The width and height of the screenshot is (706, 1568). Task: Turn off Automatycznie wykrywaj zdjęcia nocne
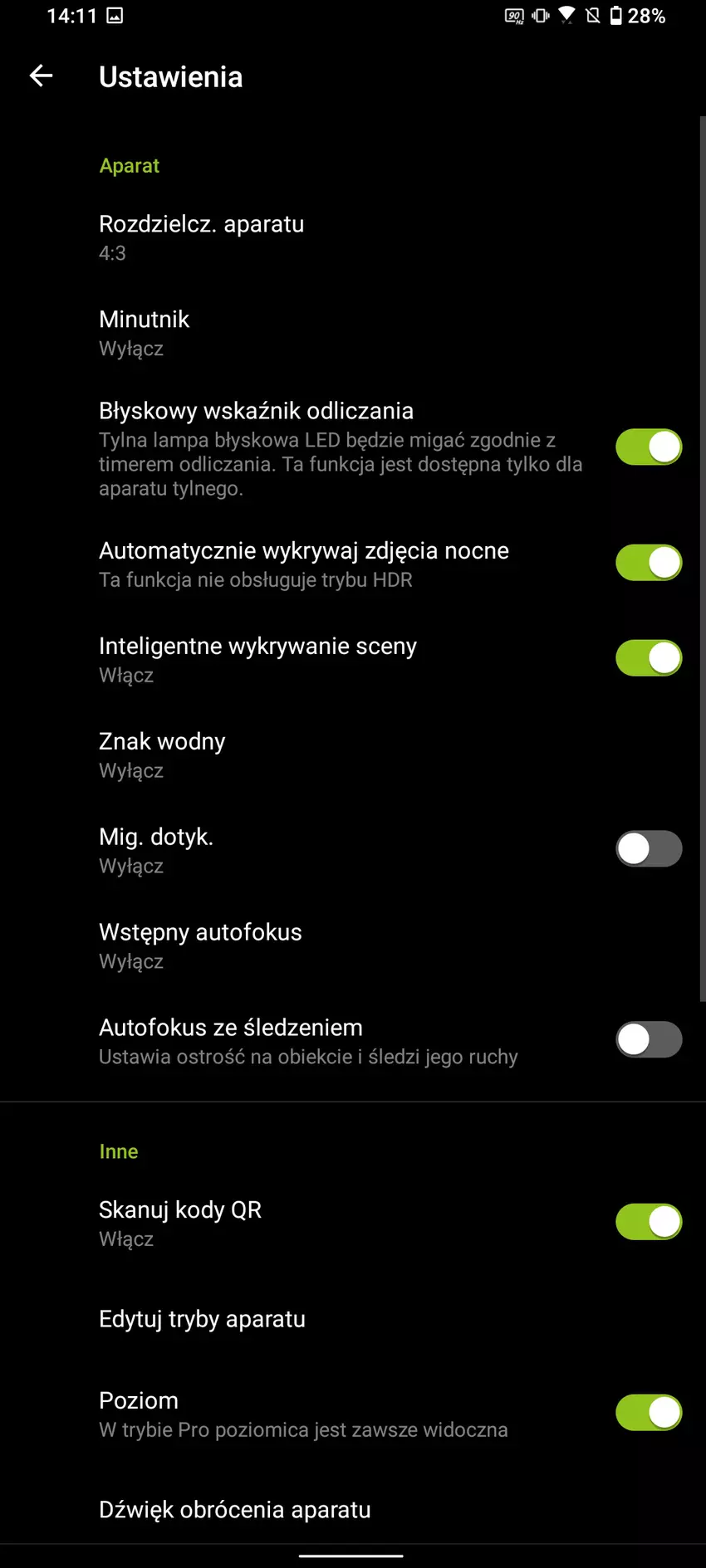(649, 562)
